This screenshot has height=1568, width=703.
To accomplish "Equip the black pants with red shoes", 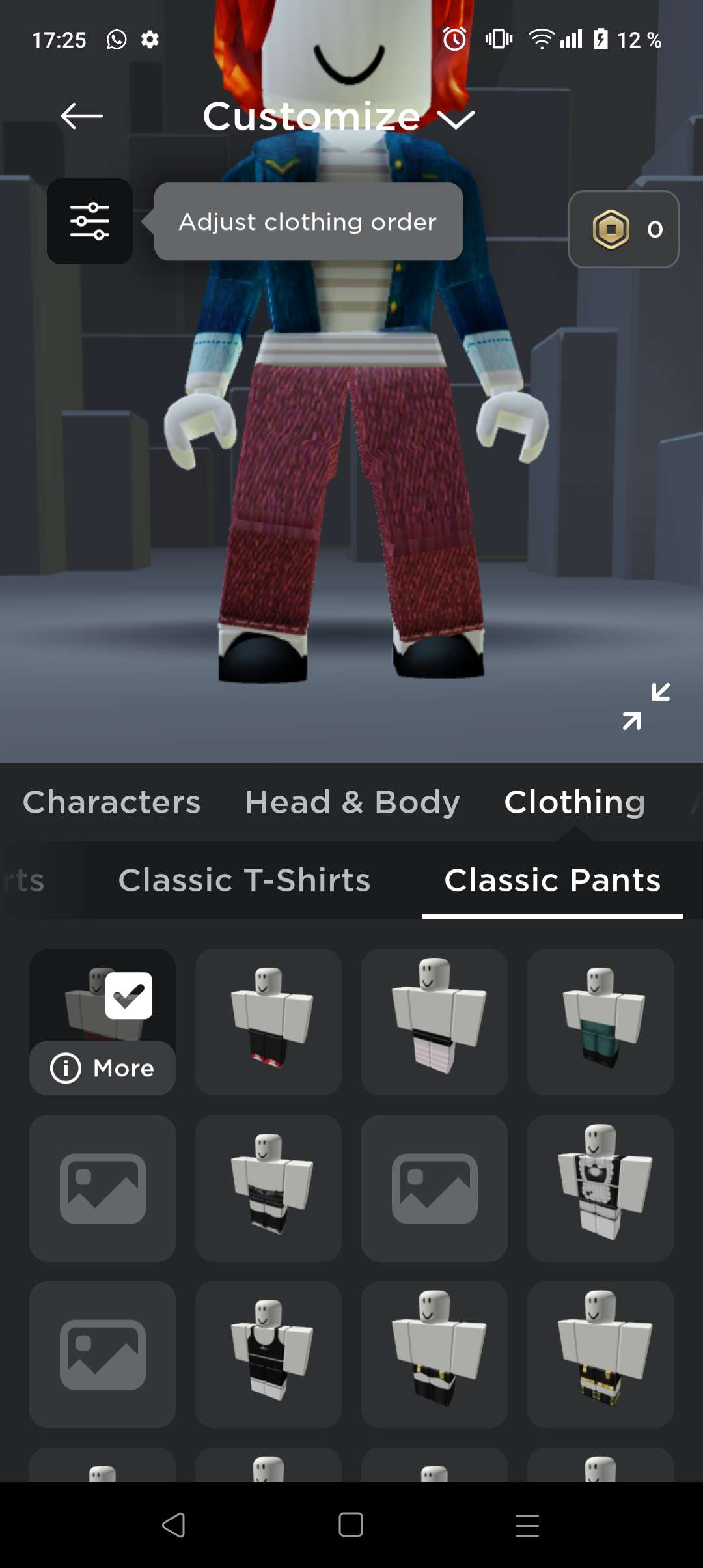I will [268, 1021].
